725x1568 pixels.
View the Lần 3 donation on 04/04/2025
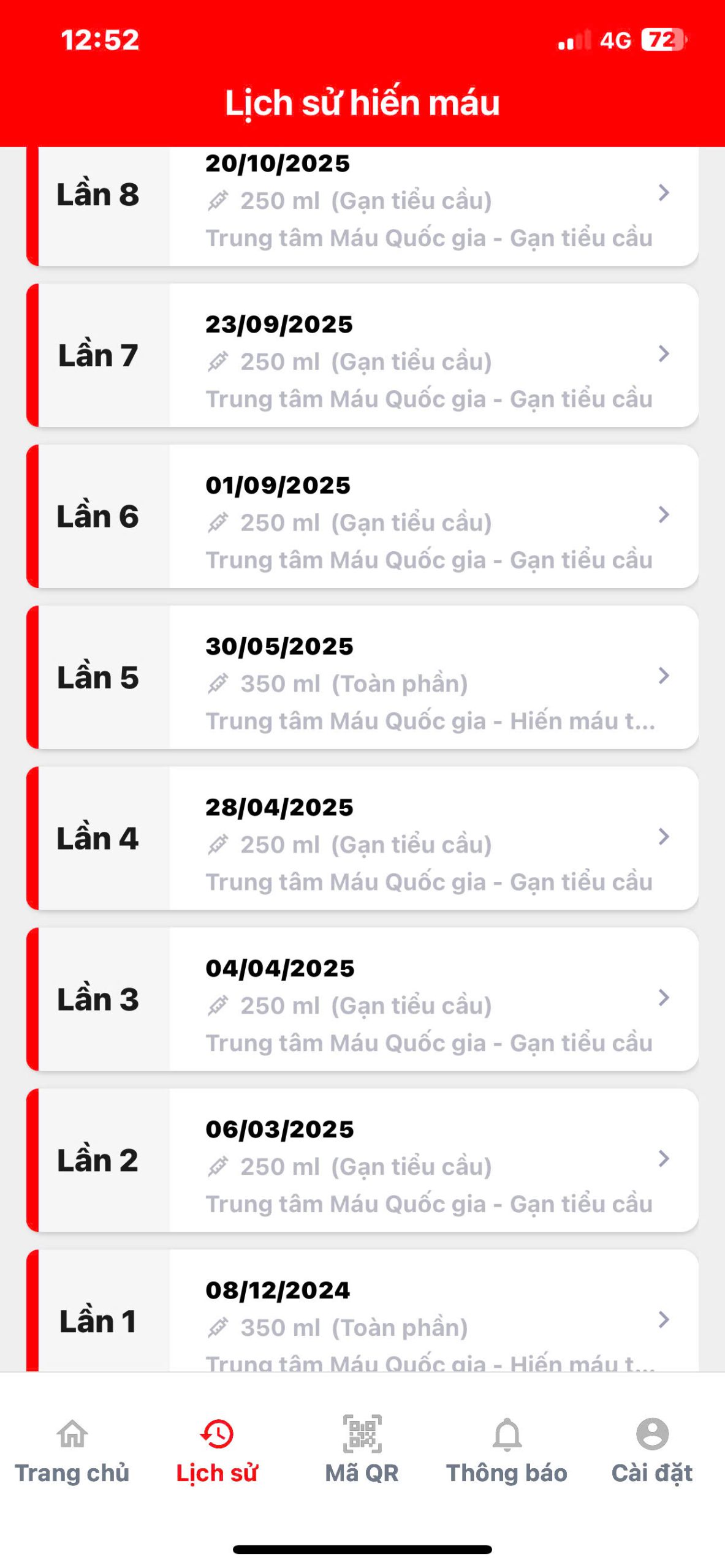pos(362,1000)
